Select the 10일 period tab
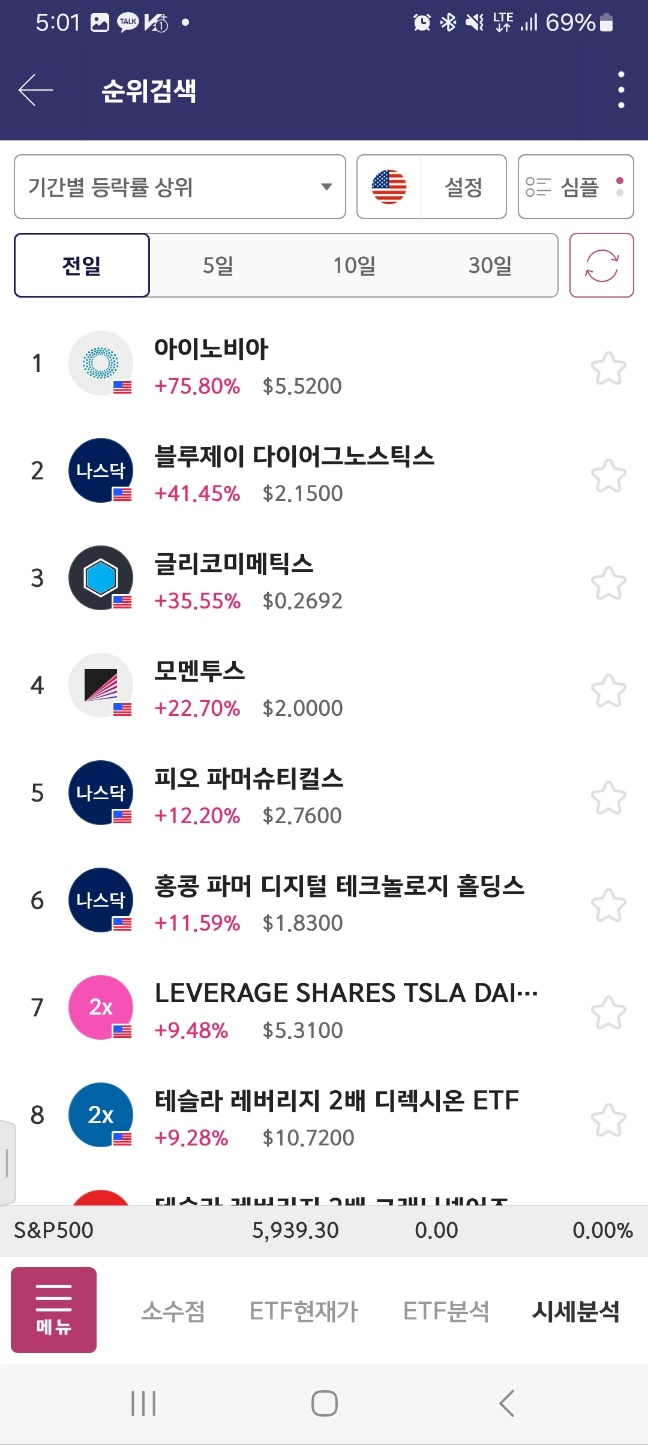This screenshot has height=1445, width=648. [x=354, y=266]
